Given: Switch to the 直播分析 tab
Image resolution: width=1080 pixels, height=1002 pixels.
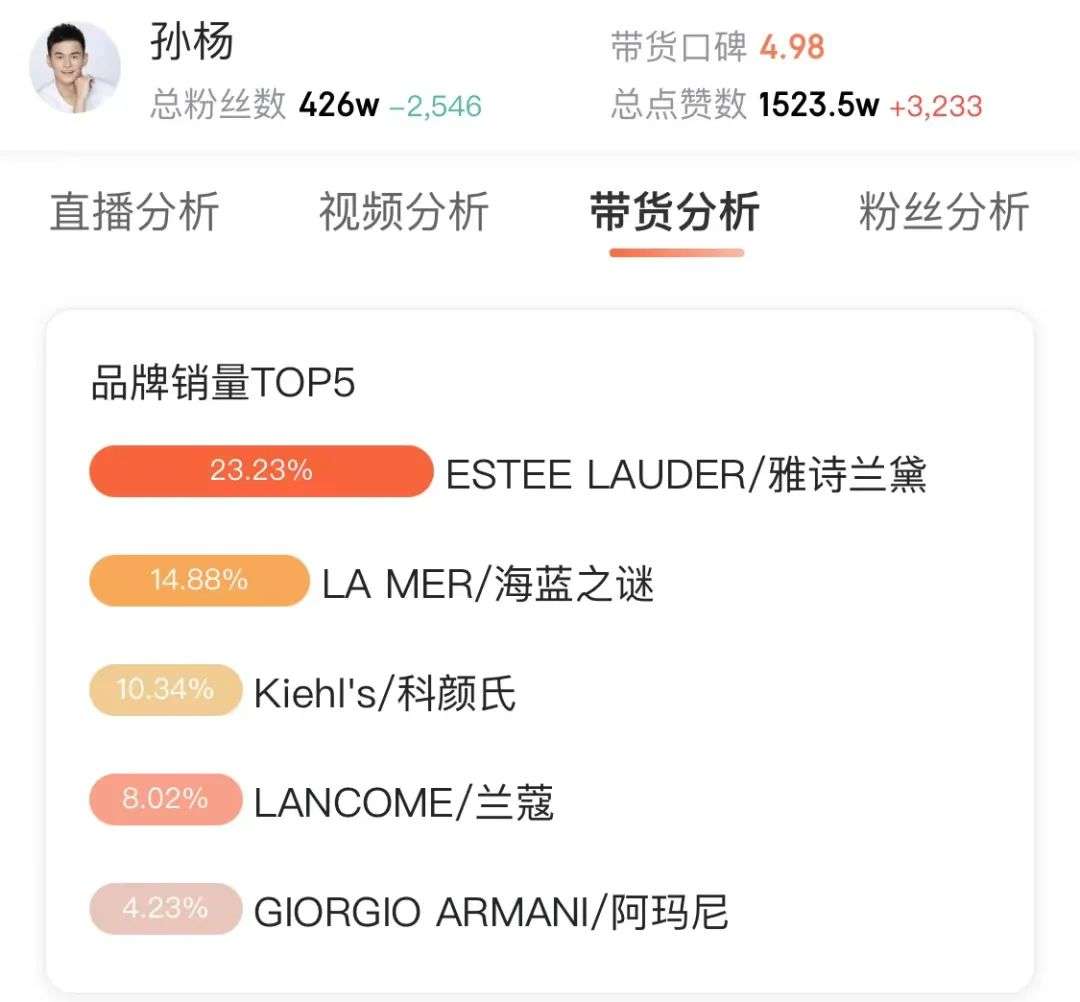Looking at the screenshot, I should pyautogui.click(x=134, y=212).
